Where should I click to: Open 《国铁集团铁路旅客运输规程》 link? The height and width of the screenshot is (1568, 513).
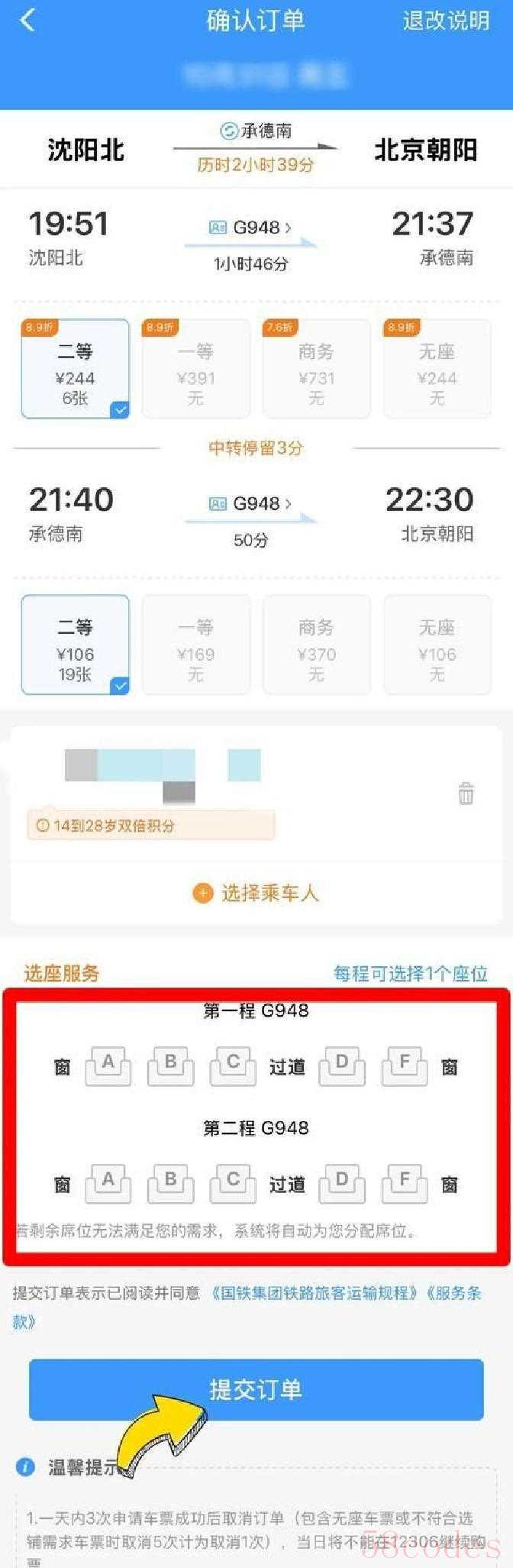315,1293
